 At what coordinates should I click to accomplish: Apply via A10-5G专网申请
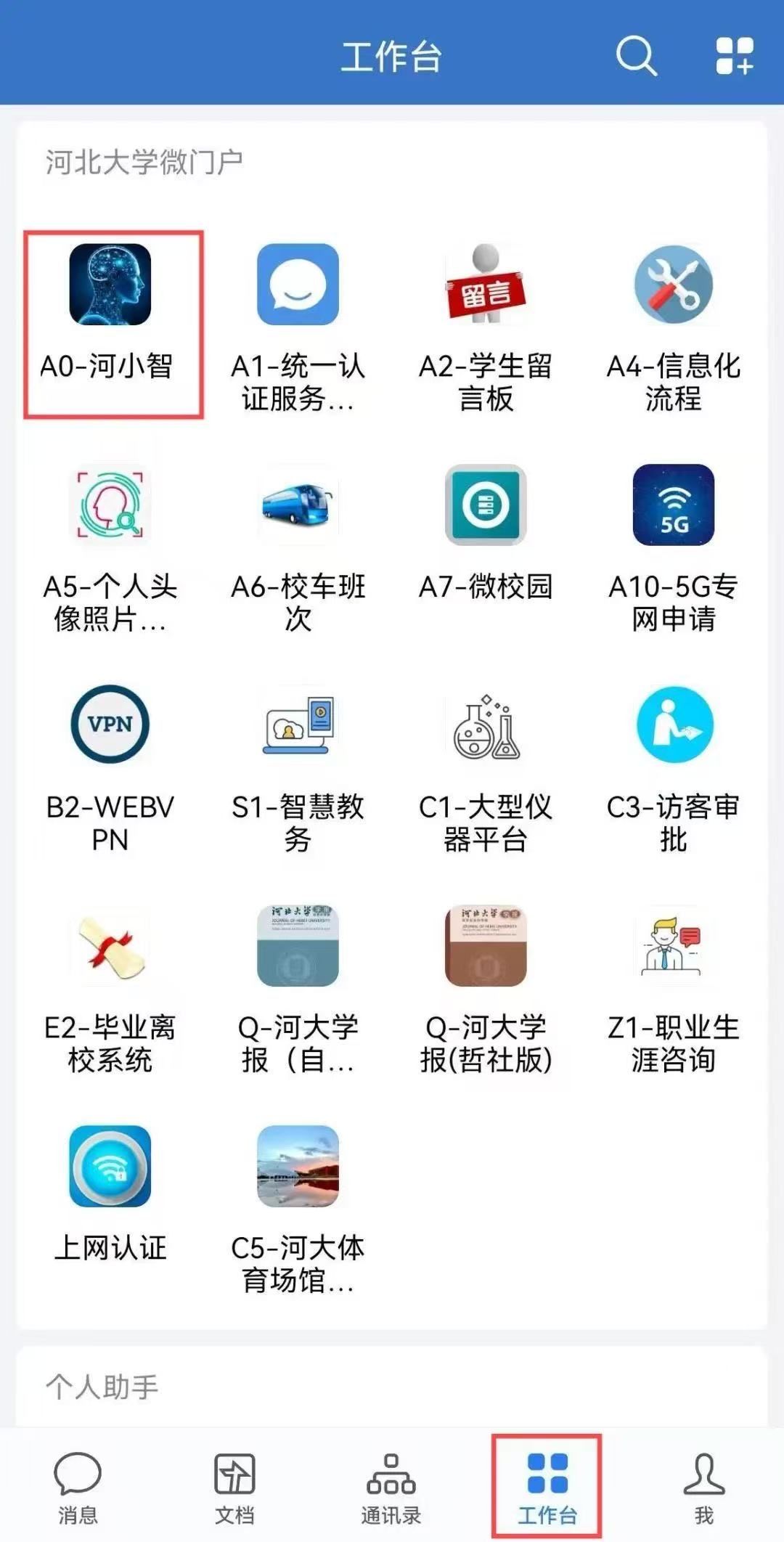pos(674,505)
